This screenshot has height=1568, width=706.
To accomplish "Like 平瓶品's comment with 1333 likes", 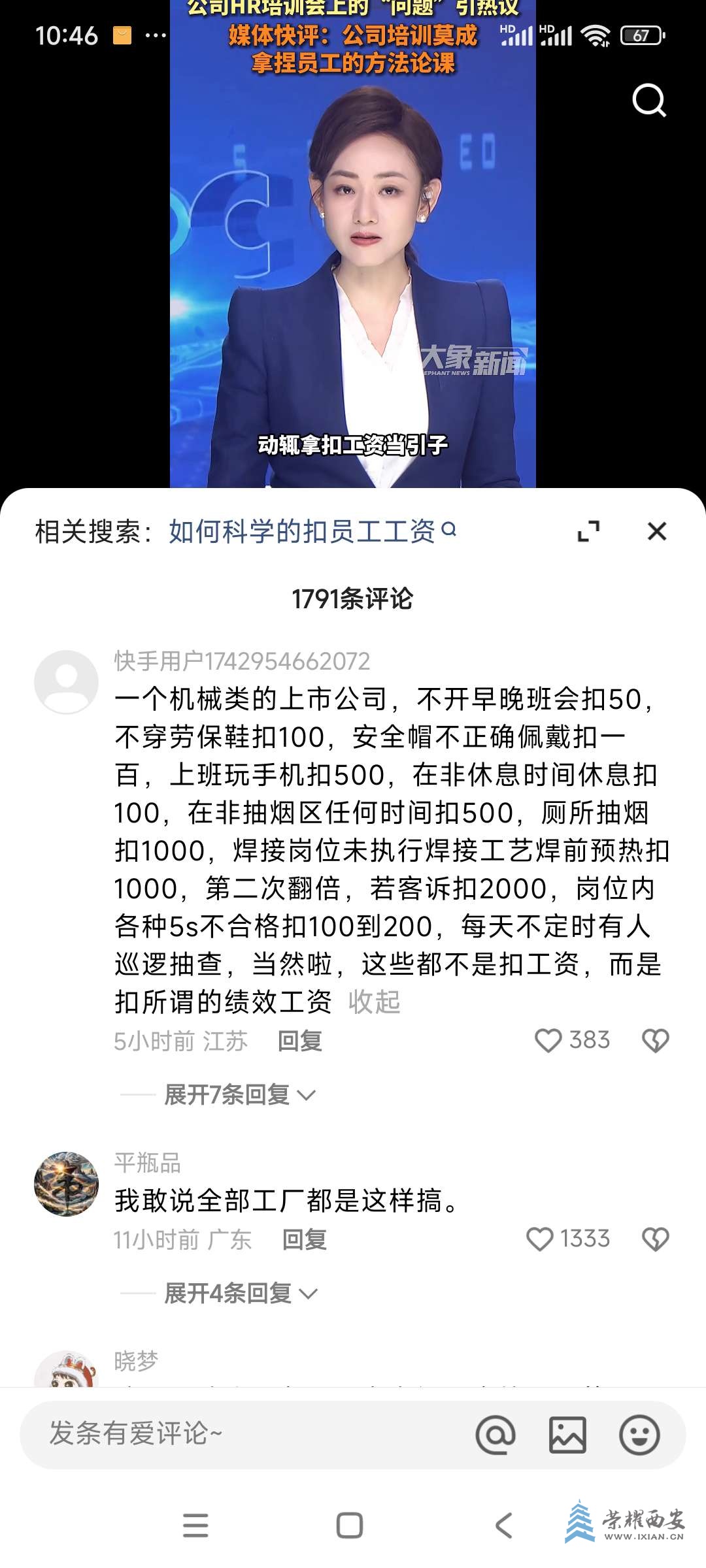I will (x=540, y=1239).
